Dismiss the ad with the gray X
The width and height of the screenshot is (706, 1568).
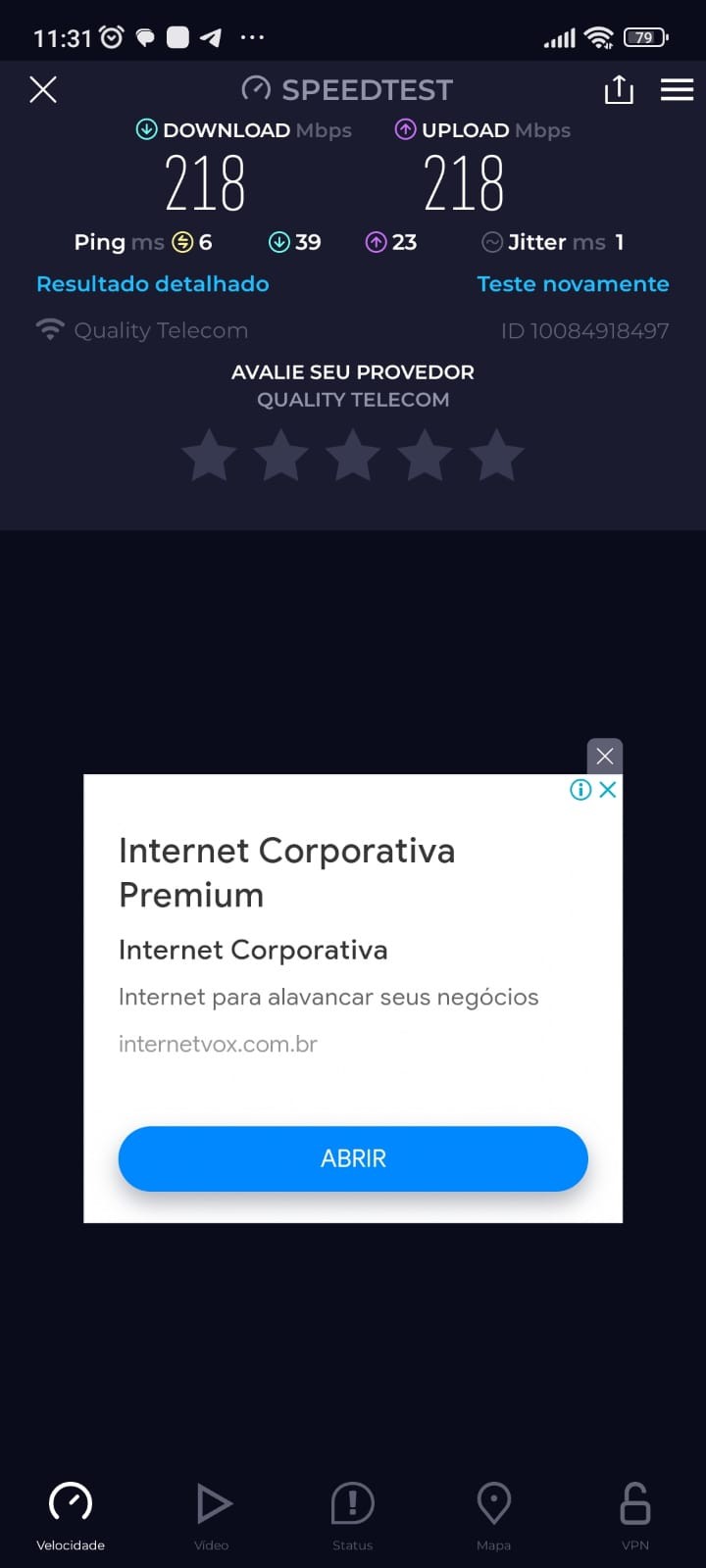605,756
